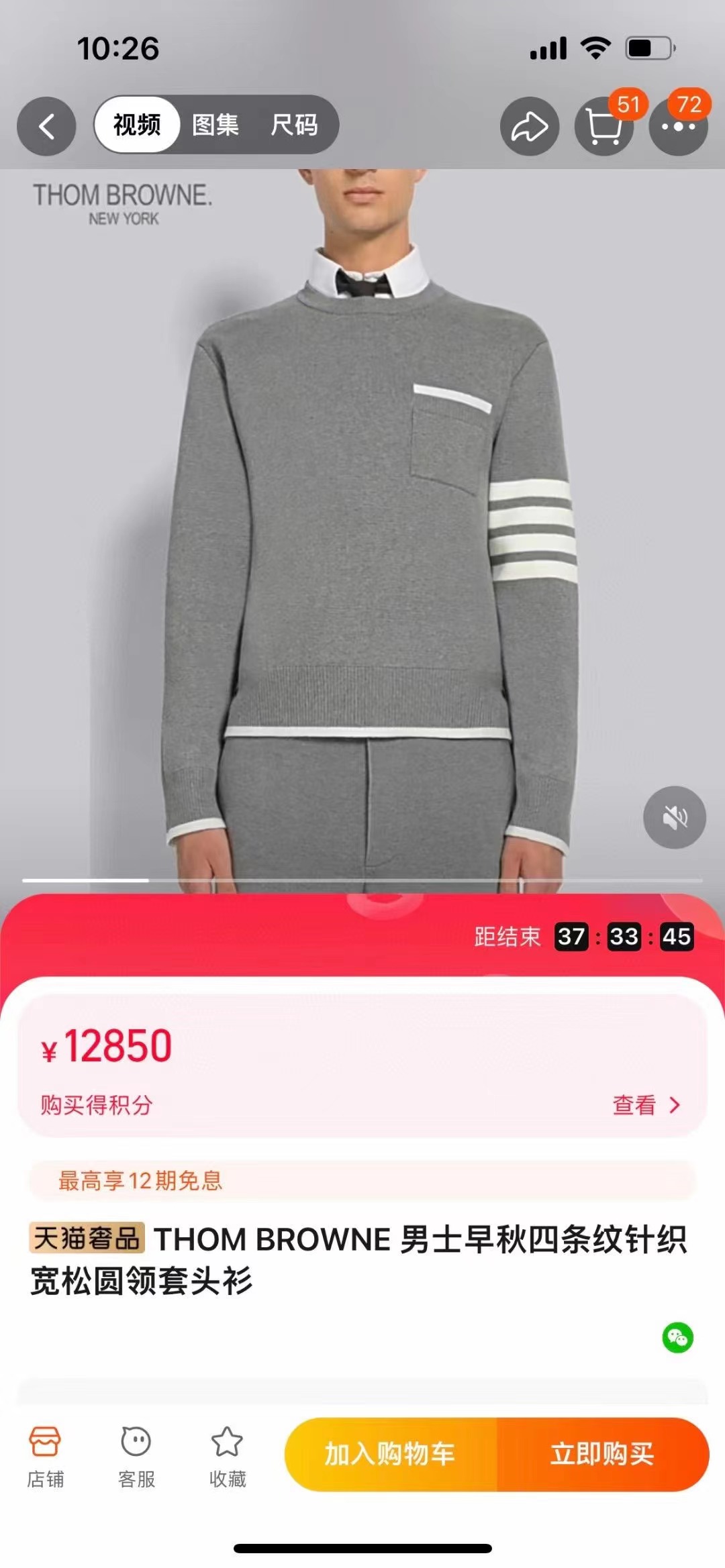This screenshot has width=725, height=1568.
Task: Tap 加入购物车 to add to cart
Action: [x=391, y=1454]
